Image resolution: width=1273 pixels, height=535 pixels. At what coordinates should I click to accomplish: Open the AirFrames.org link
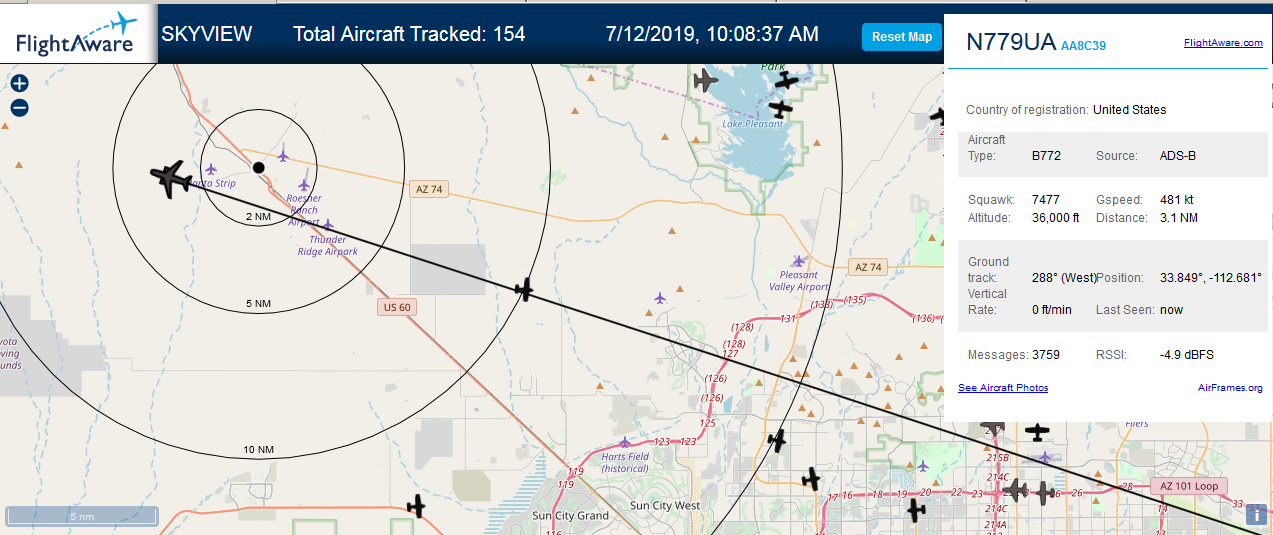pyautogui.click(x=1230, y=388)
